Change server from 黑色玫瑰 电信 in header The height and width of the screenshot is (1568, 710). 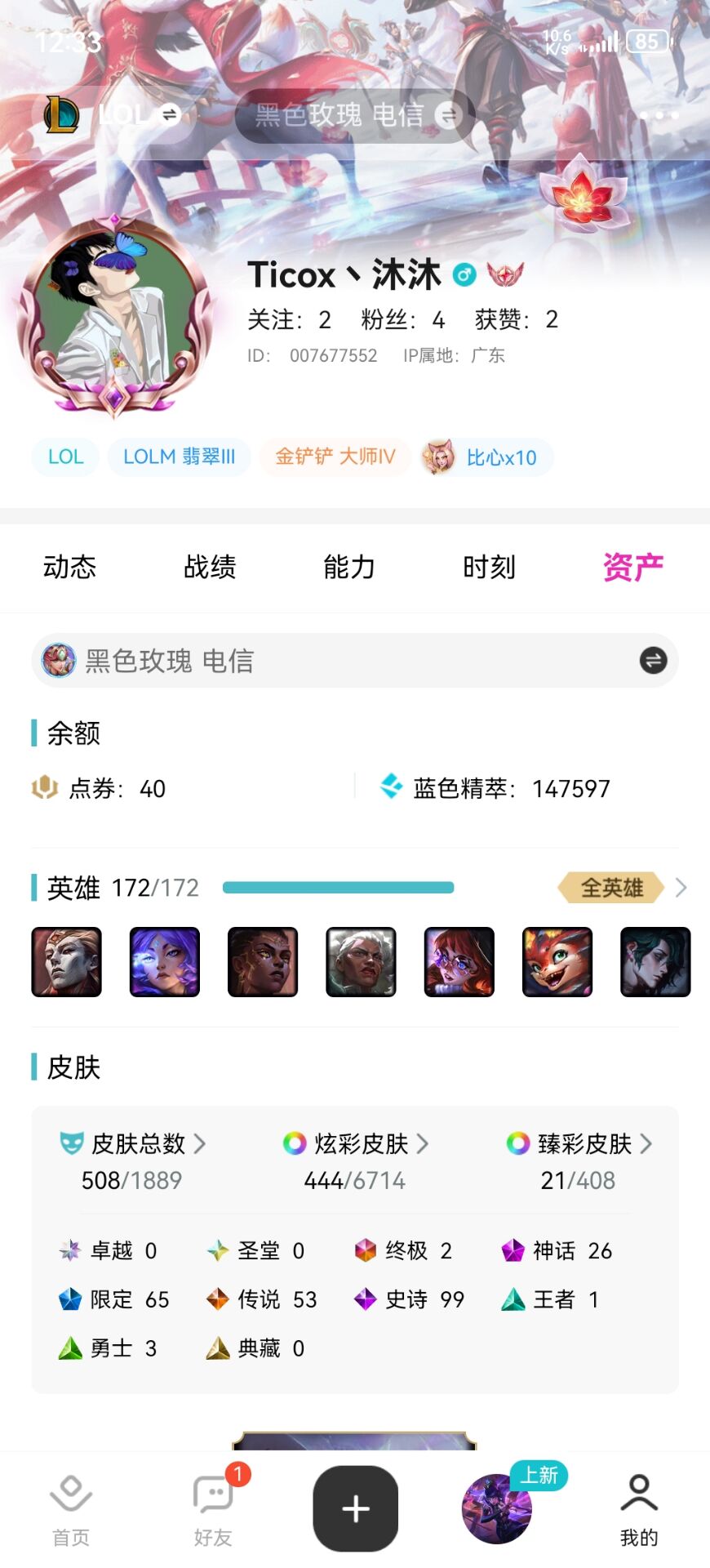(x=356, y=115)
